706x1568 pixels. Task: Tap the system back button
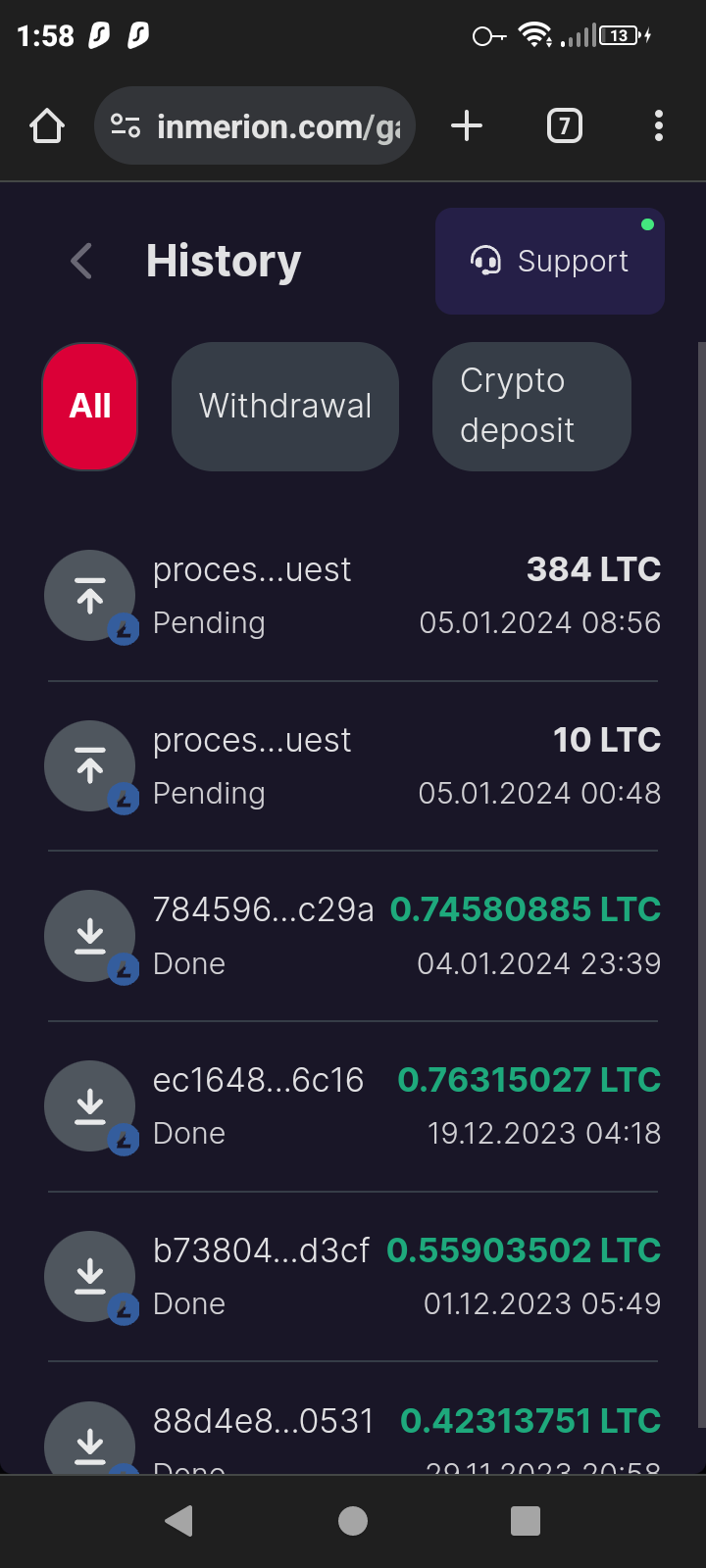[178, 1521]
